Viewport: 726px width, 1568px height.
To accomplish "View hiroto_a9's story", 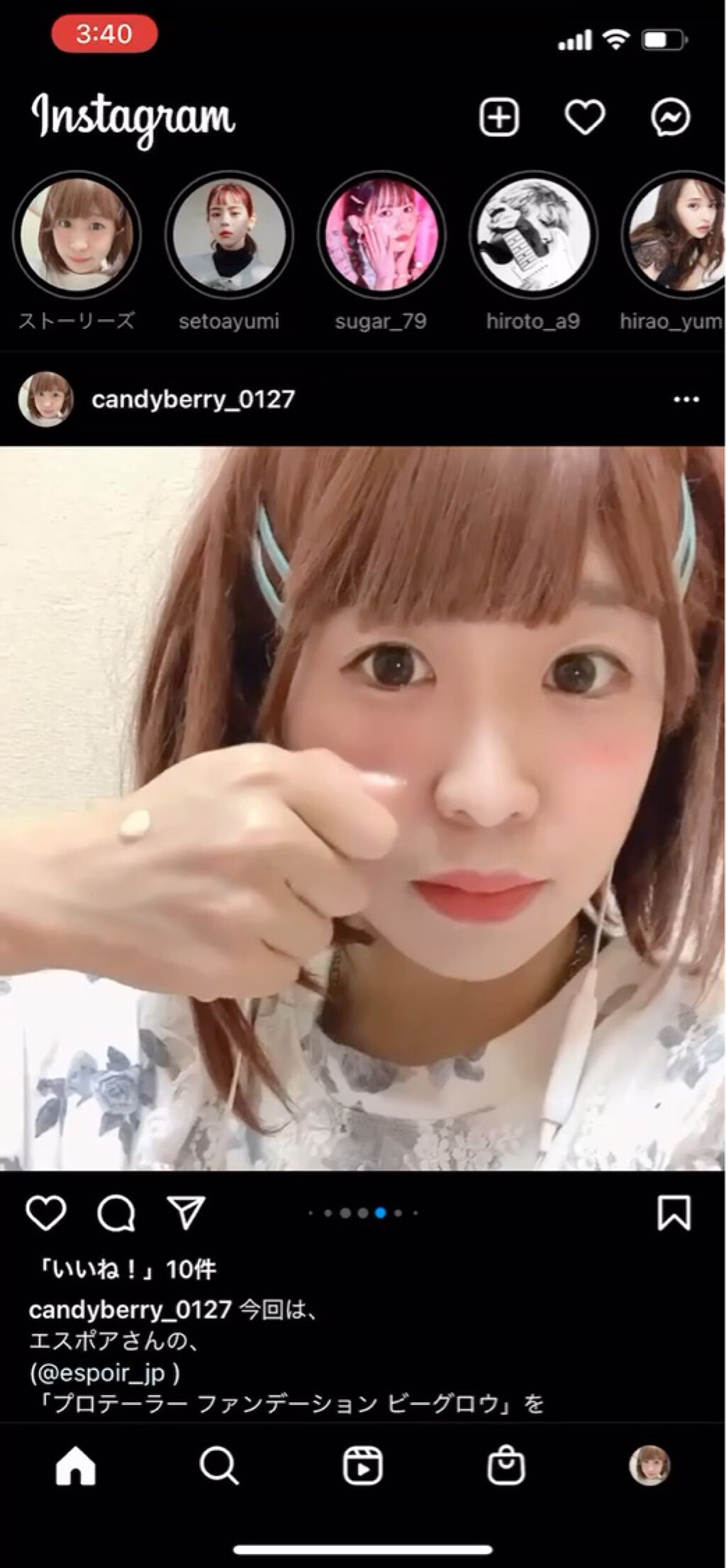I will 533,234.
